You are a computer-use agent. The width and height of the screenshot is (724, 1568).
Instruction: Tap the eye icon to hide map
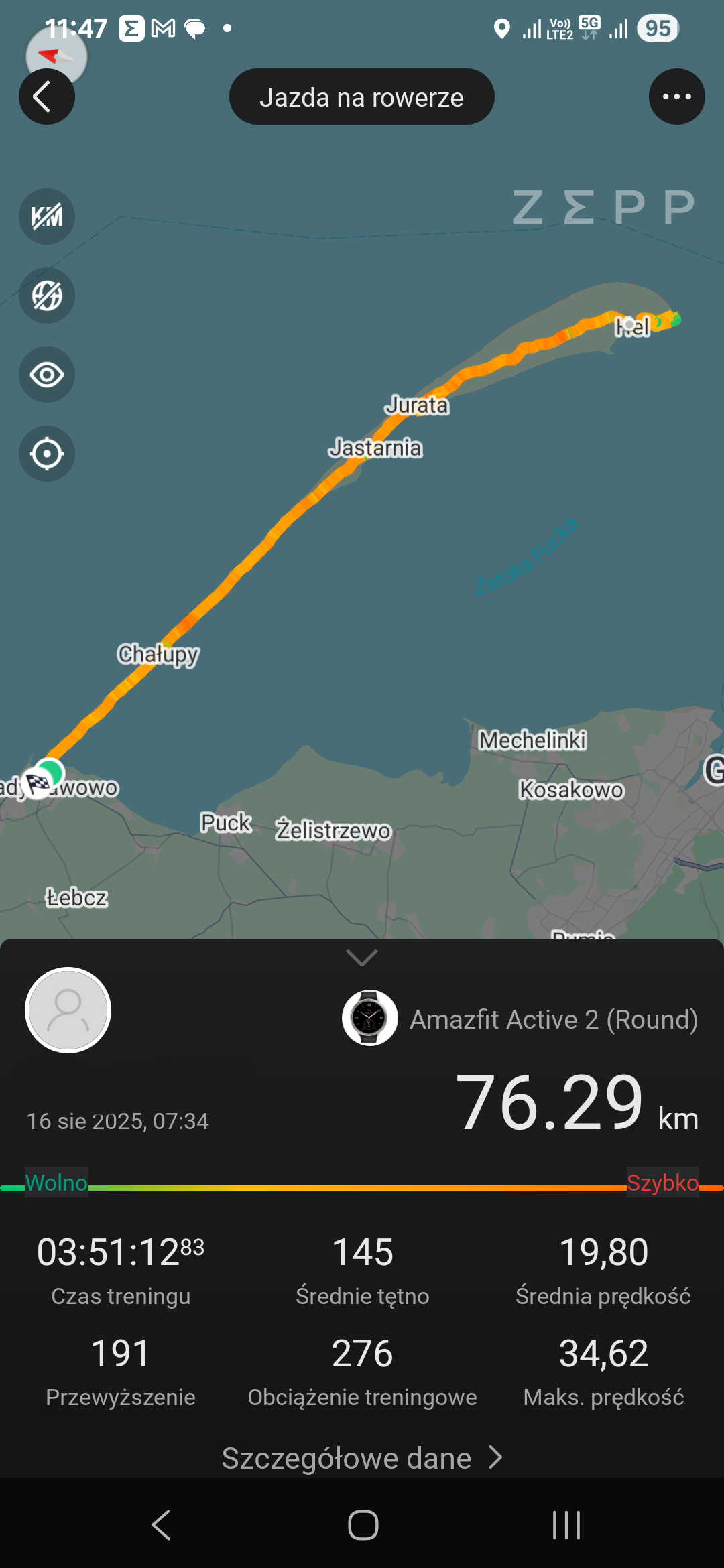(46, 375)
